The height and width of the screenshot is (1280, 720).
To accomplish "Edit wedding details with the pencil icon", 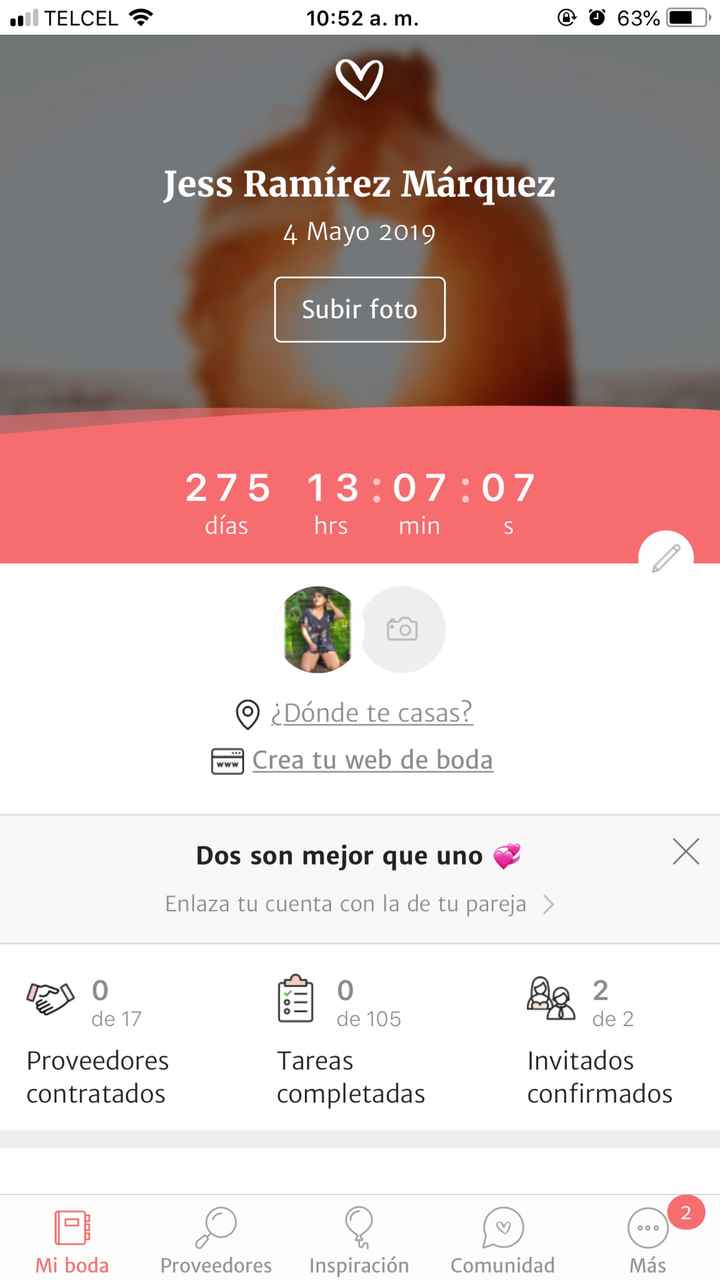I will tap(665, 558).
